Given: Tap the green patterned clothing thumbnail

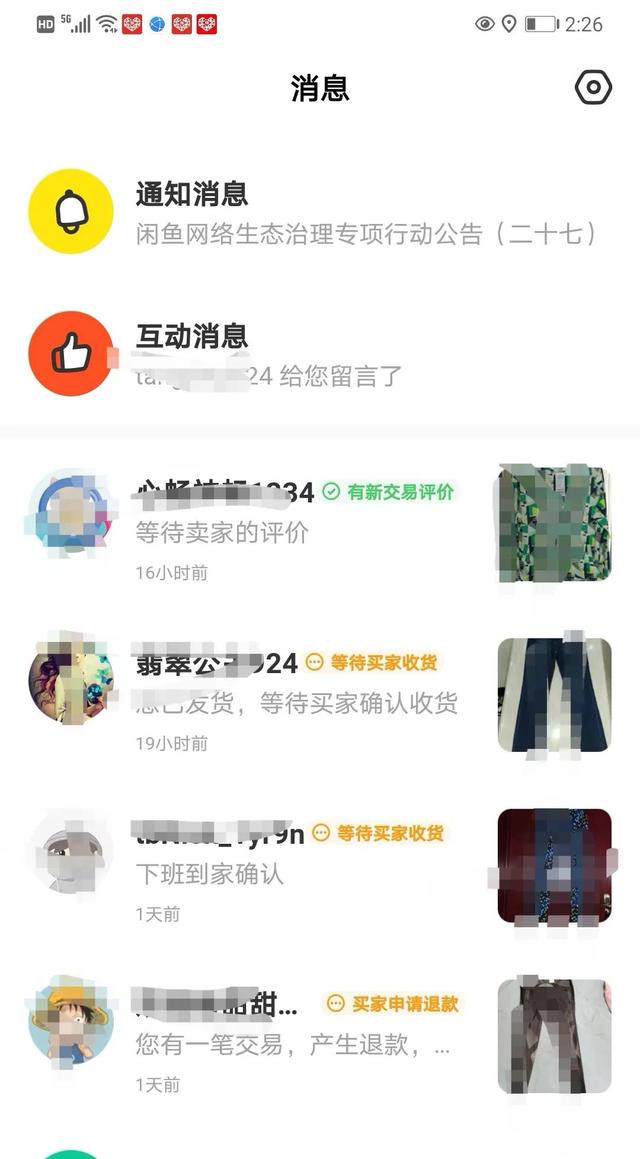Looking at the screenshot, I should click(554, 524).
